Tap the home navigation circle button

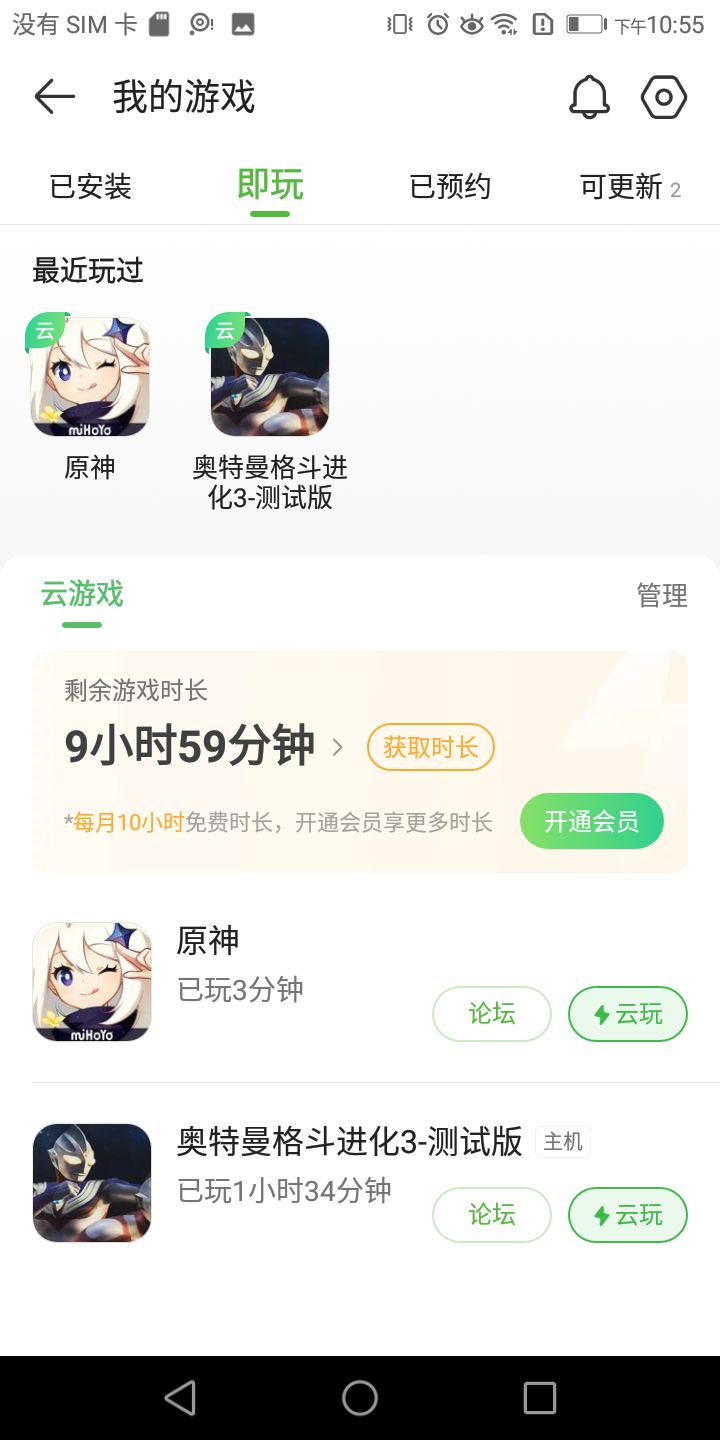tap(359, 1396)
